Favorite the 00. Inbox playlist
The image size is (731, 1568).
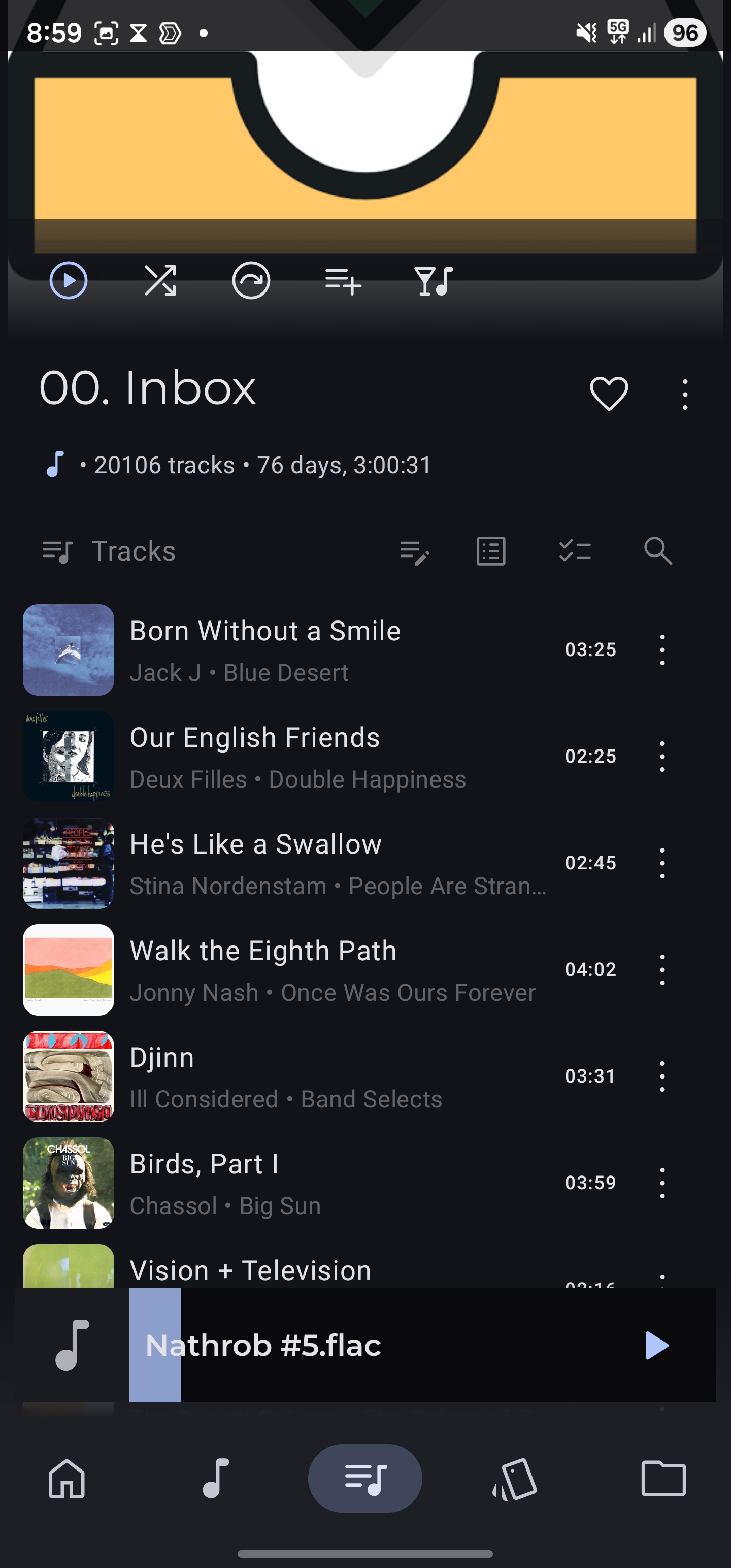[x=609, y=393]
